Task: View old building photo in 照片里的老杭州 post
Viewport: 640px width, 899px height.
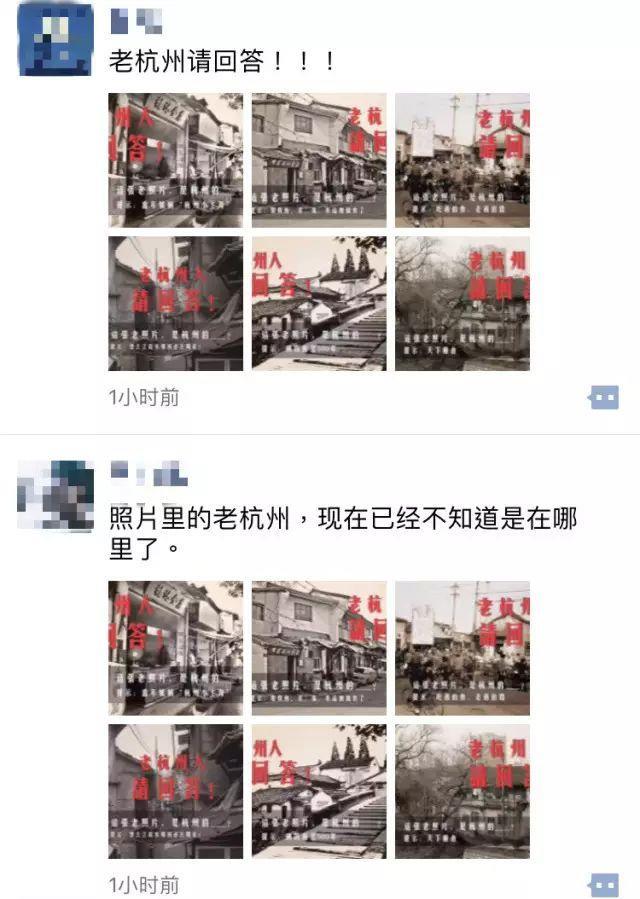Action: (319, 648)
